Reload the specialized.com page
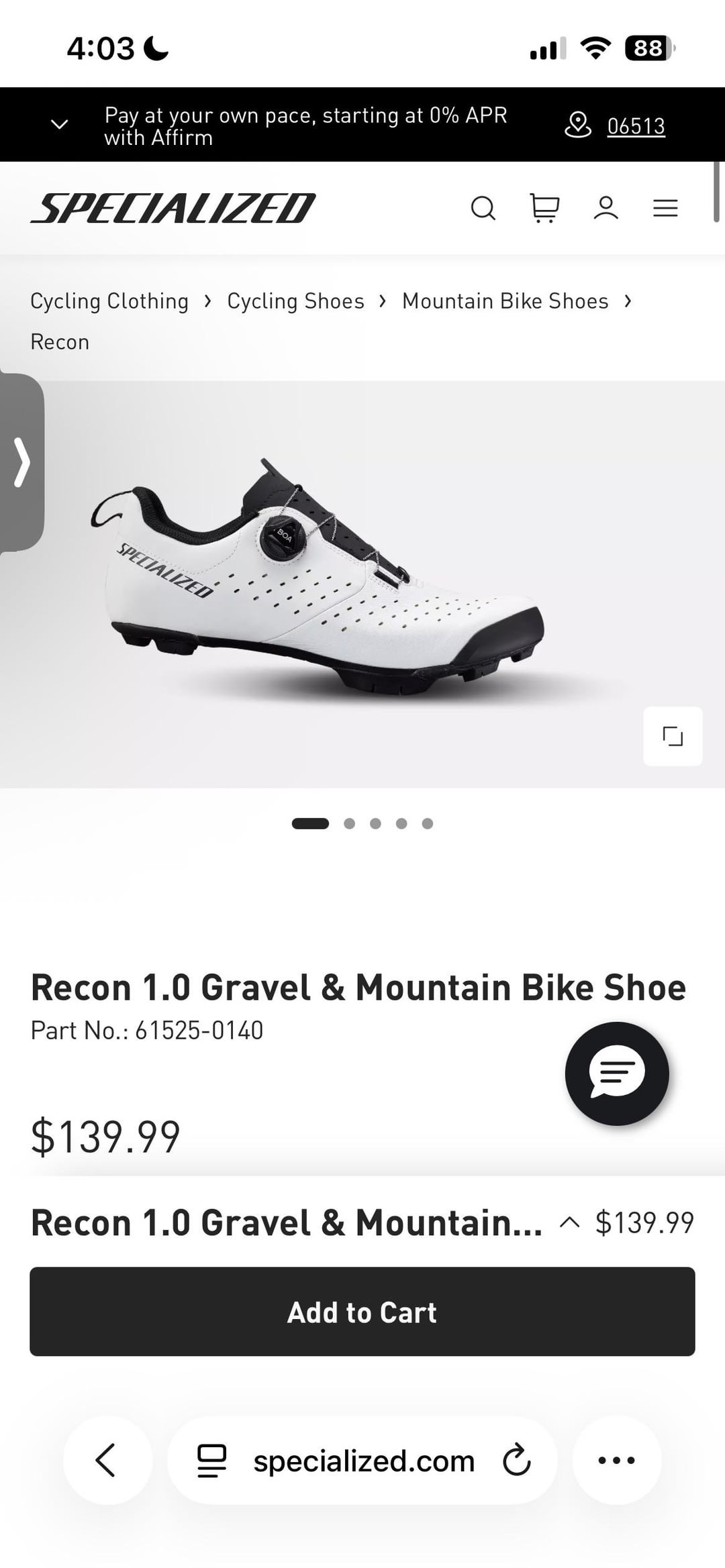Image resolution: width=725 pixels, height=1568 pixels. pyautogui.click(x=516, y=1461)
